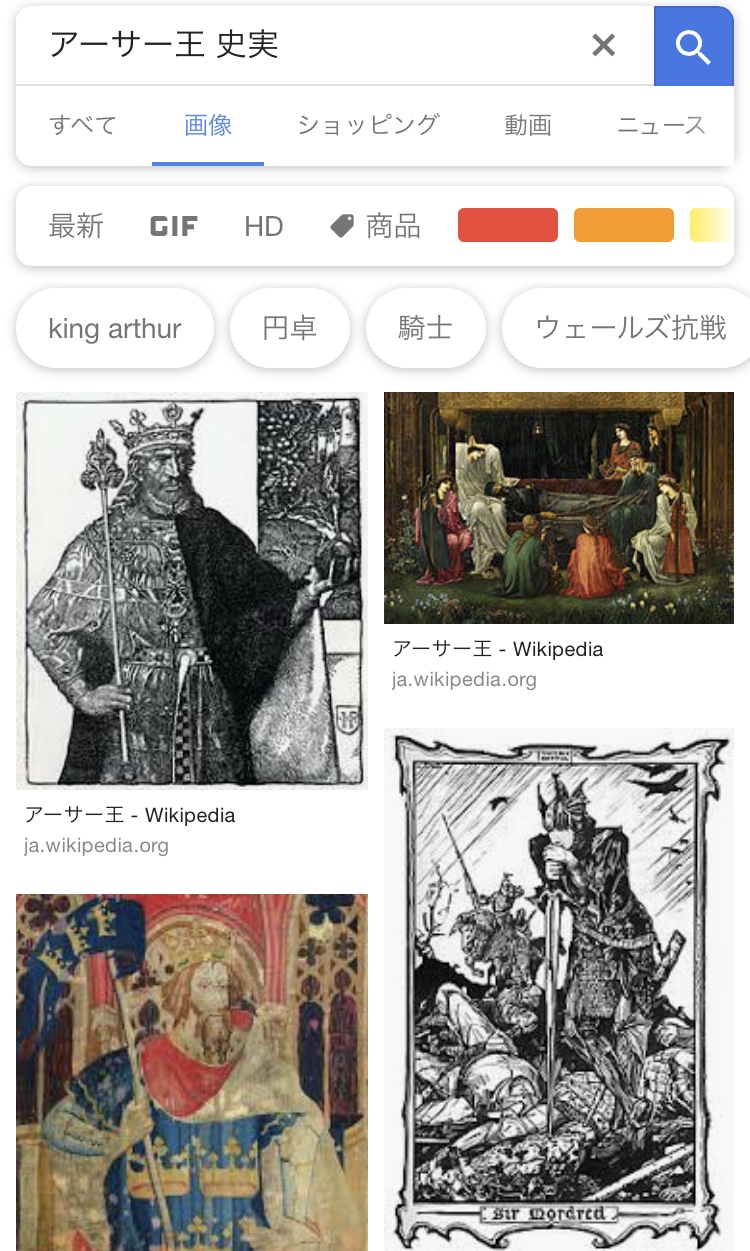The image size is (750, 1251).
Task: Switch to the 動画 tab
Action: pos(528,125)
